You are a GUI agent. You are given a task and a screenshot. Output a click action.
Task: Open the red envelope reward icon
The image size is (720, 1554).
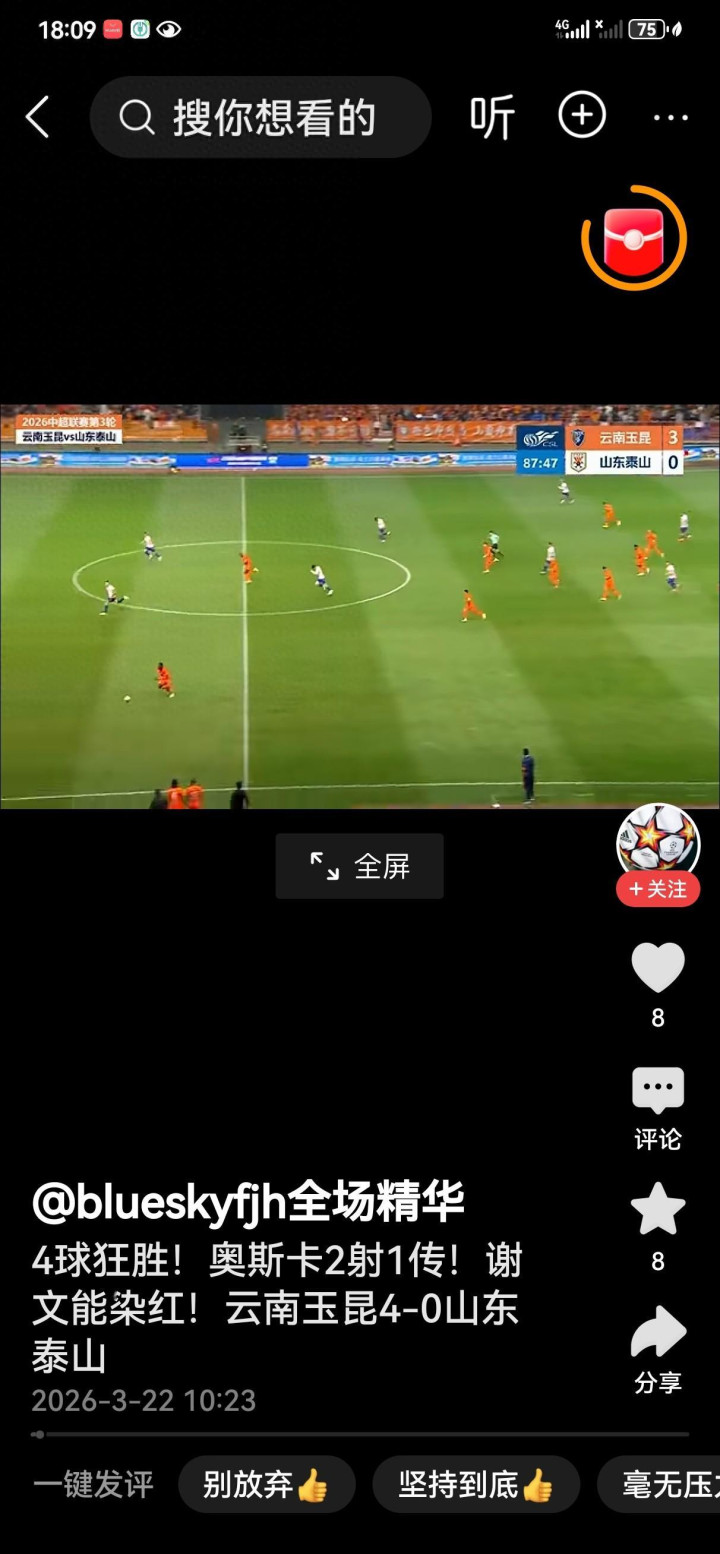634,238
